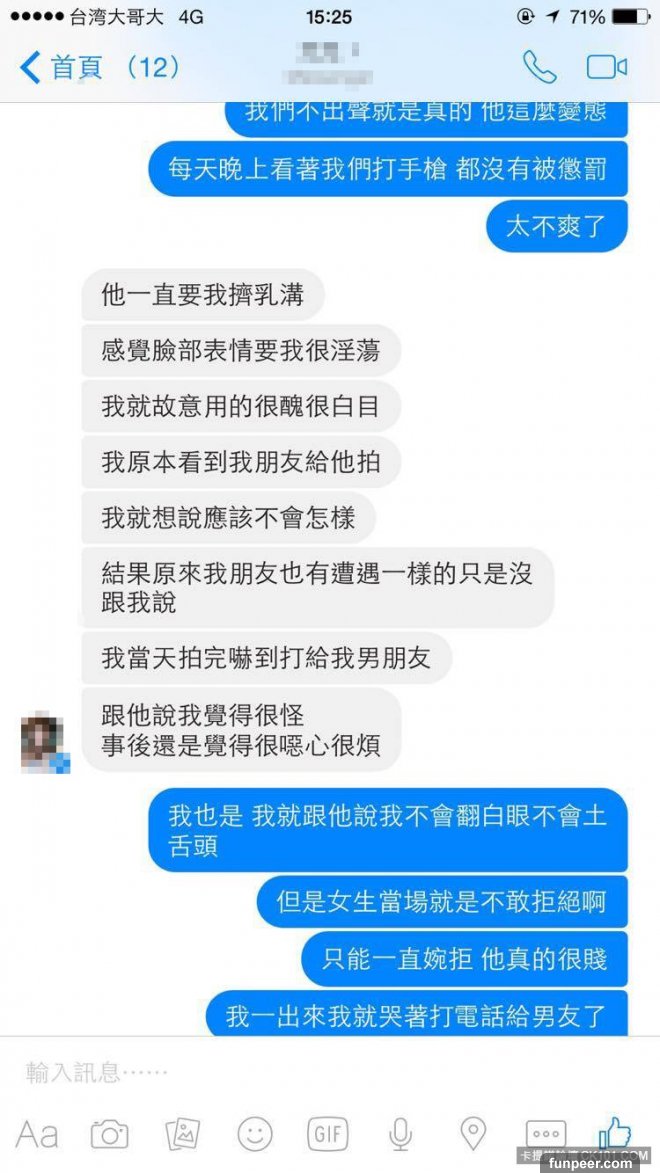This screenshot has height=1173, width=660.
Task: Share current location pin
Action: [x=472, y=1133]
